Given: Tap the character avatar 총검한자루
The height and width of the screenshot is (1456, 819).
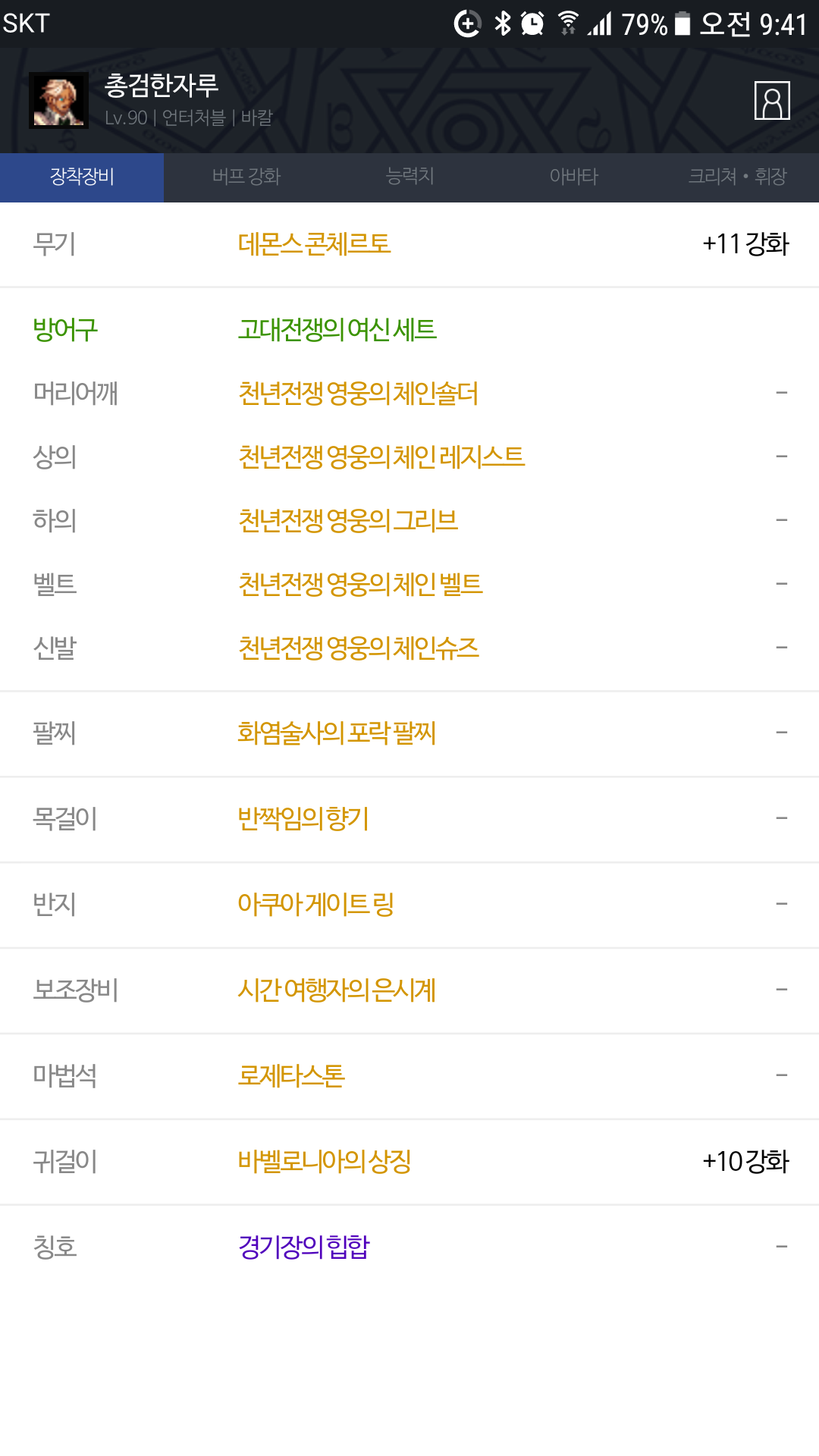Looking at the screenshot, I should click(58, 100).
